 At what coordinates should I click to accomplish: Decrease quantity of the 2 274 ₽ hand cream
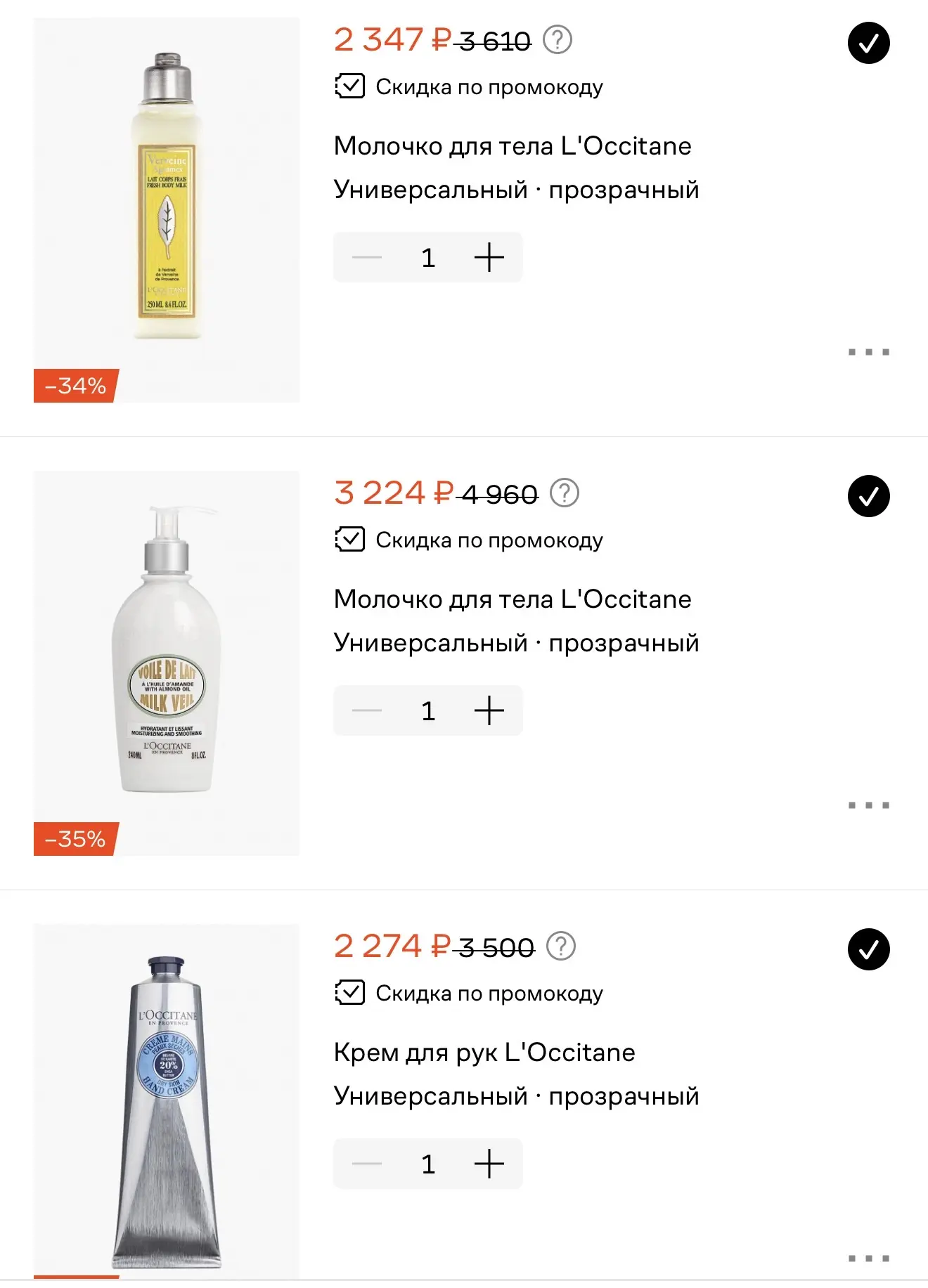pos(367,1164)
